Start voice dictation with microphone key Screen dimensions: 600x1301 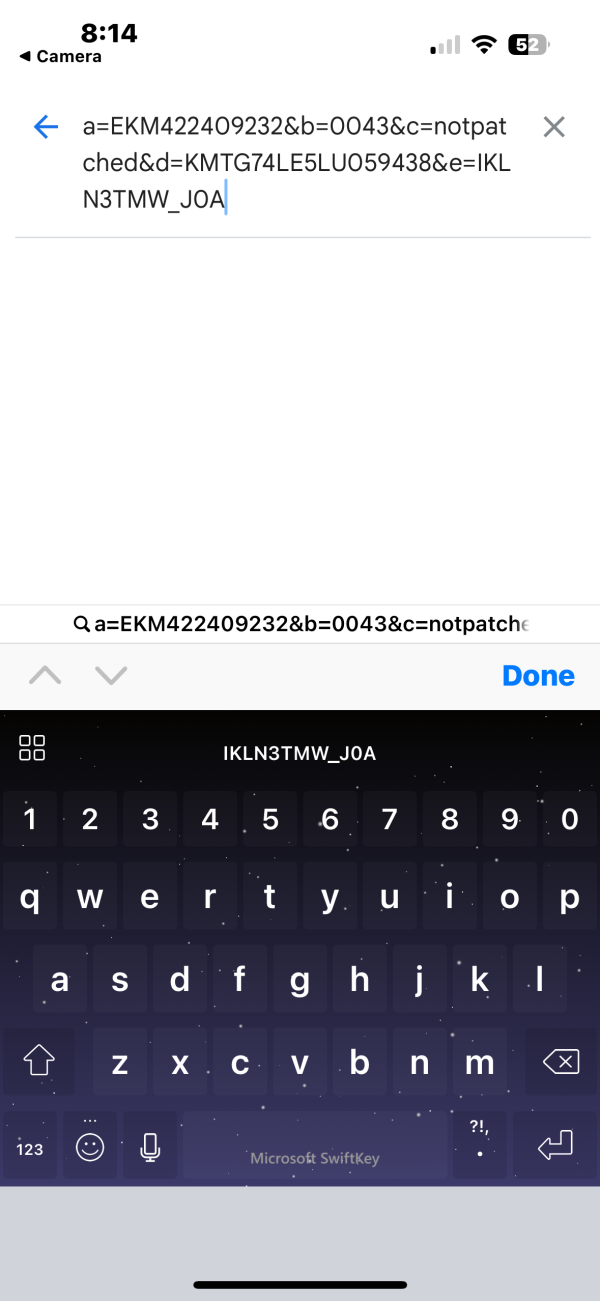tap(150, 1147)
